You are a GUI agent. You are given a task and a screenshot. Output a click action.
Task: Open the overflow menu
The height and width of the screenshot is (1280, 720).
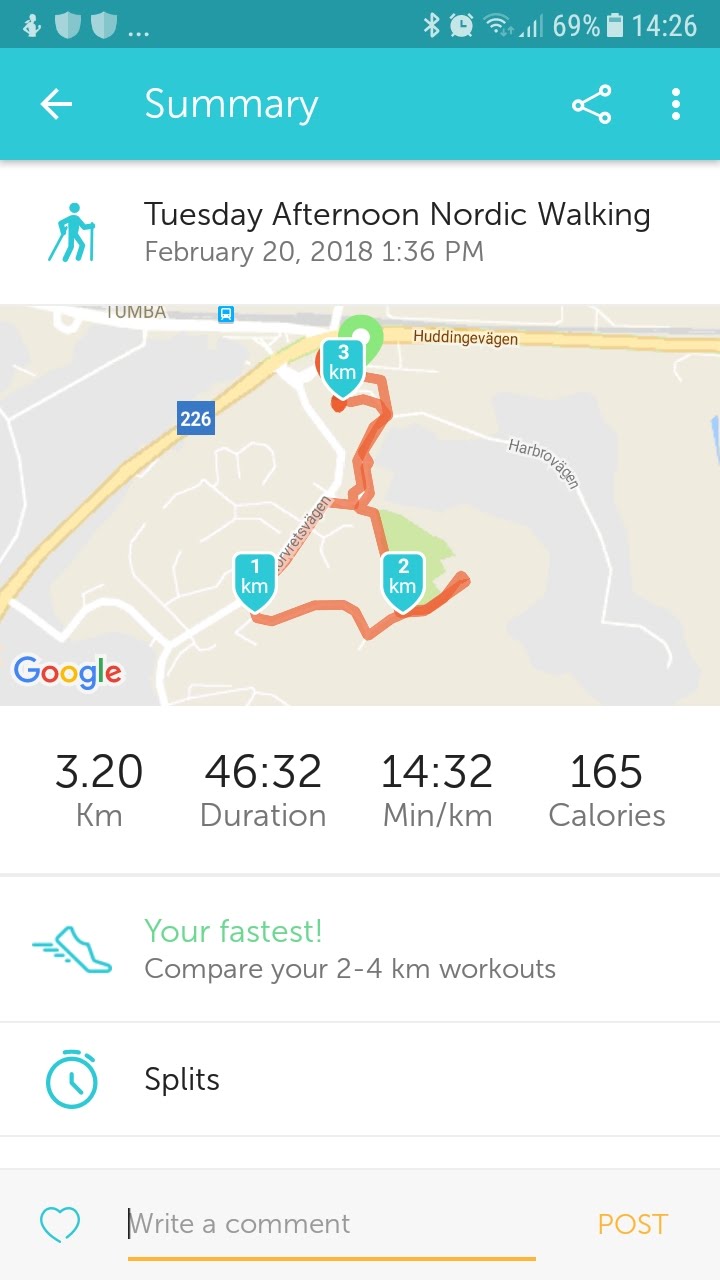[676, 104]
